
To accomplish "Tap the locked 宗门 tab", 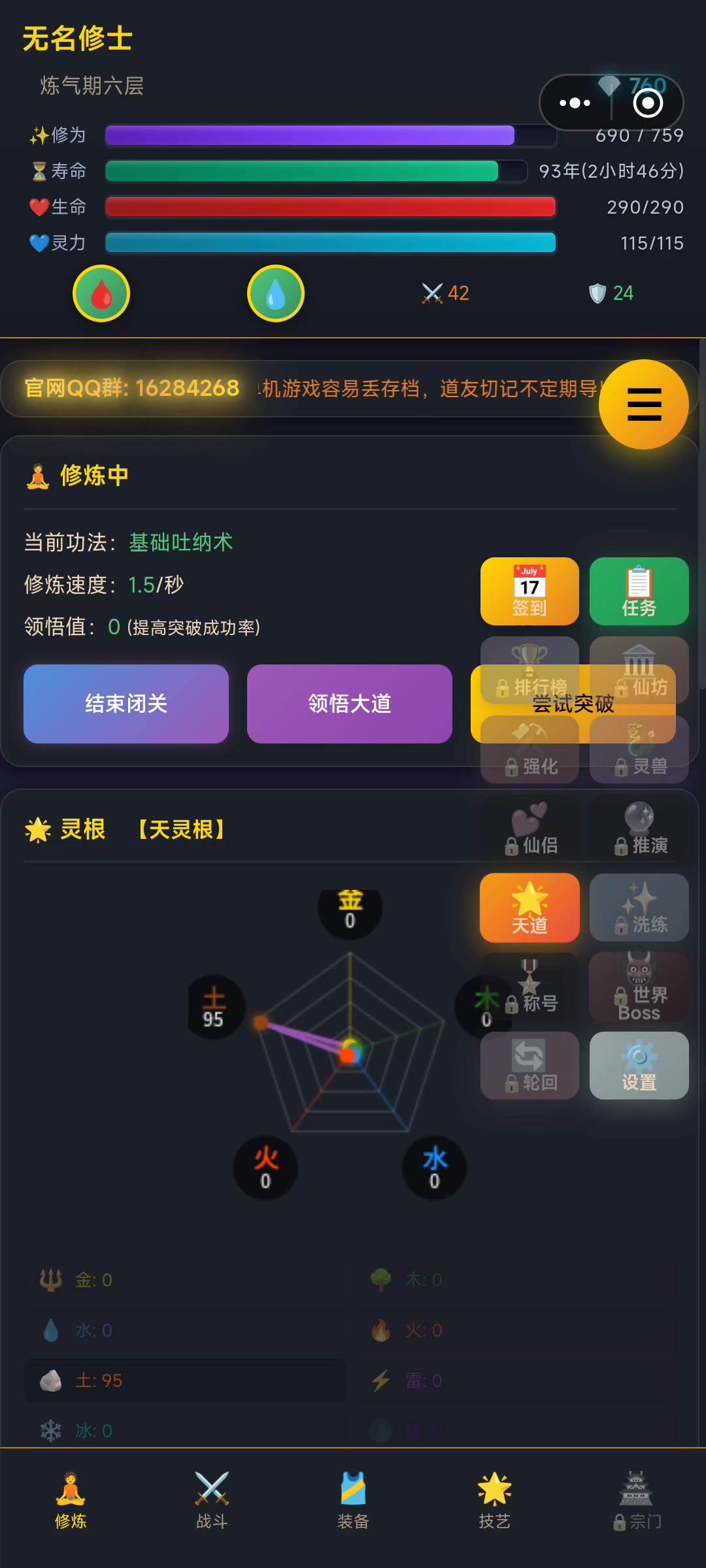I will 636,1501.
